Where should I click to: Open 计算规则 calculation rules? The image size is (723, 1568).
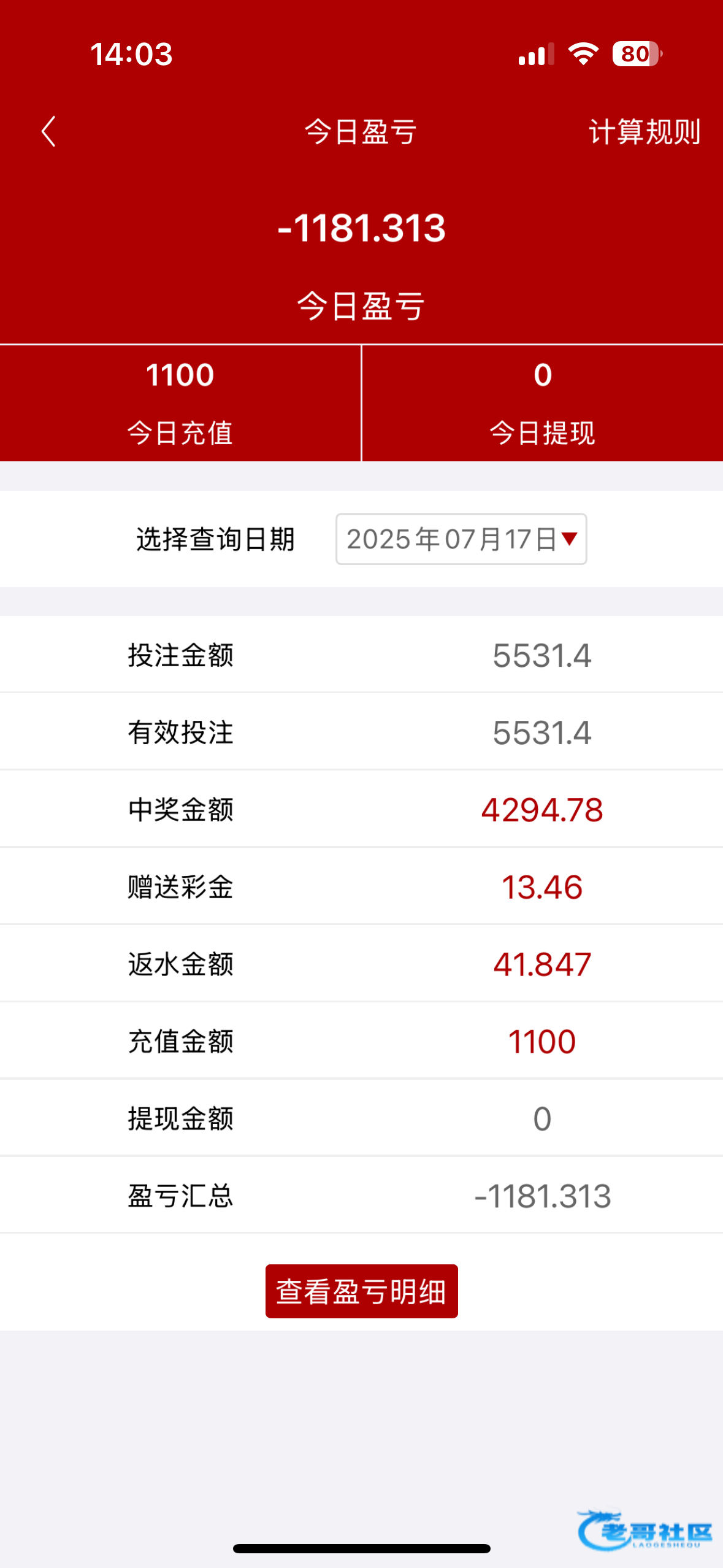click(644, 132)
